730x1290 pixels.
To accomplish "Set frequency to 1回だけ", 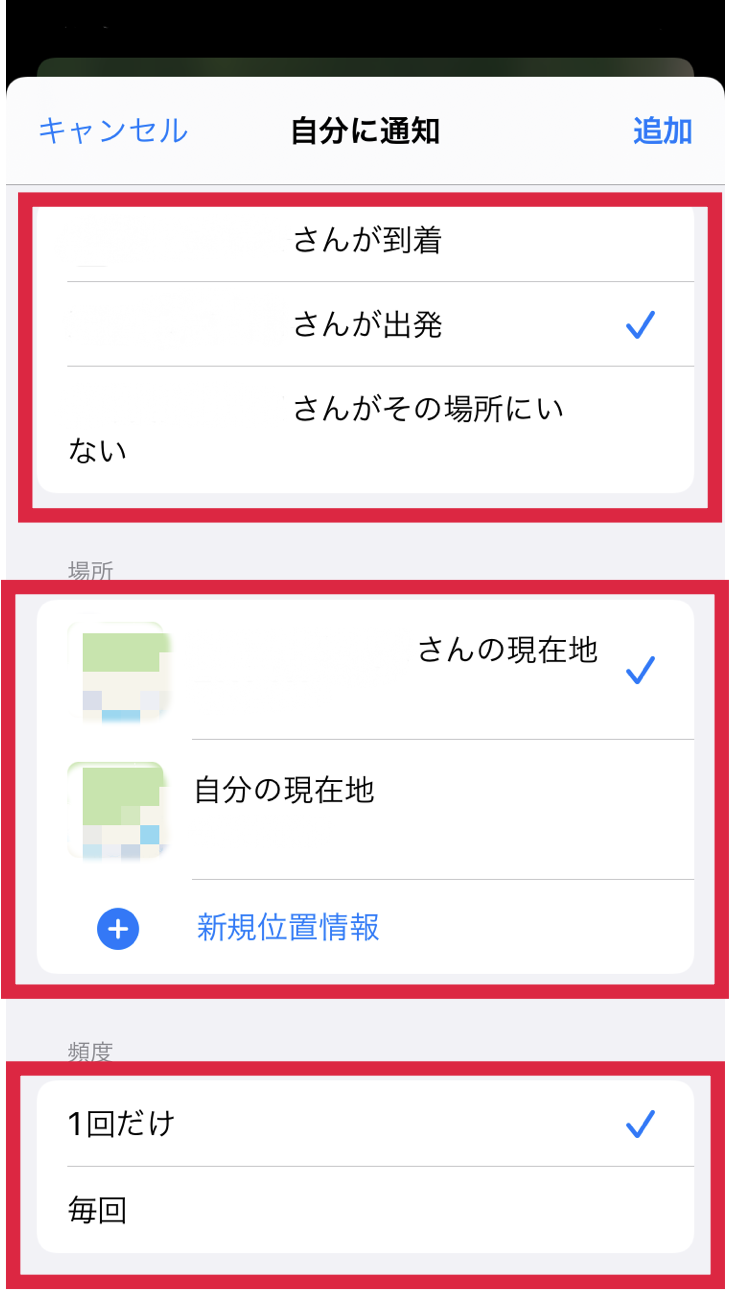I will click(x=365, y=1123).
